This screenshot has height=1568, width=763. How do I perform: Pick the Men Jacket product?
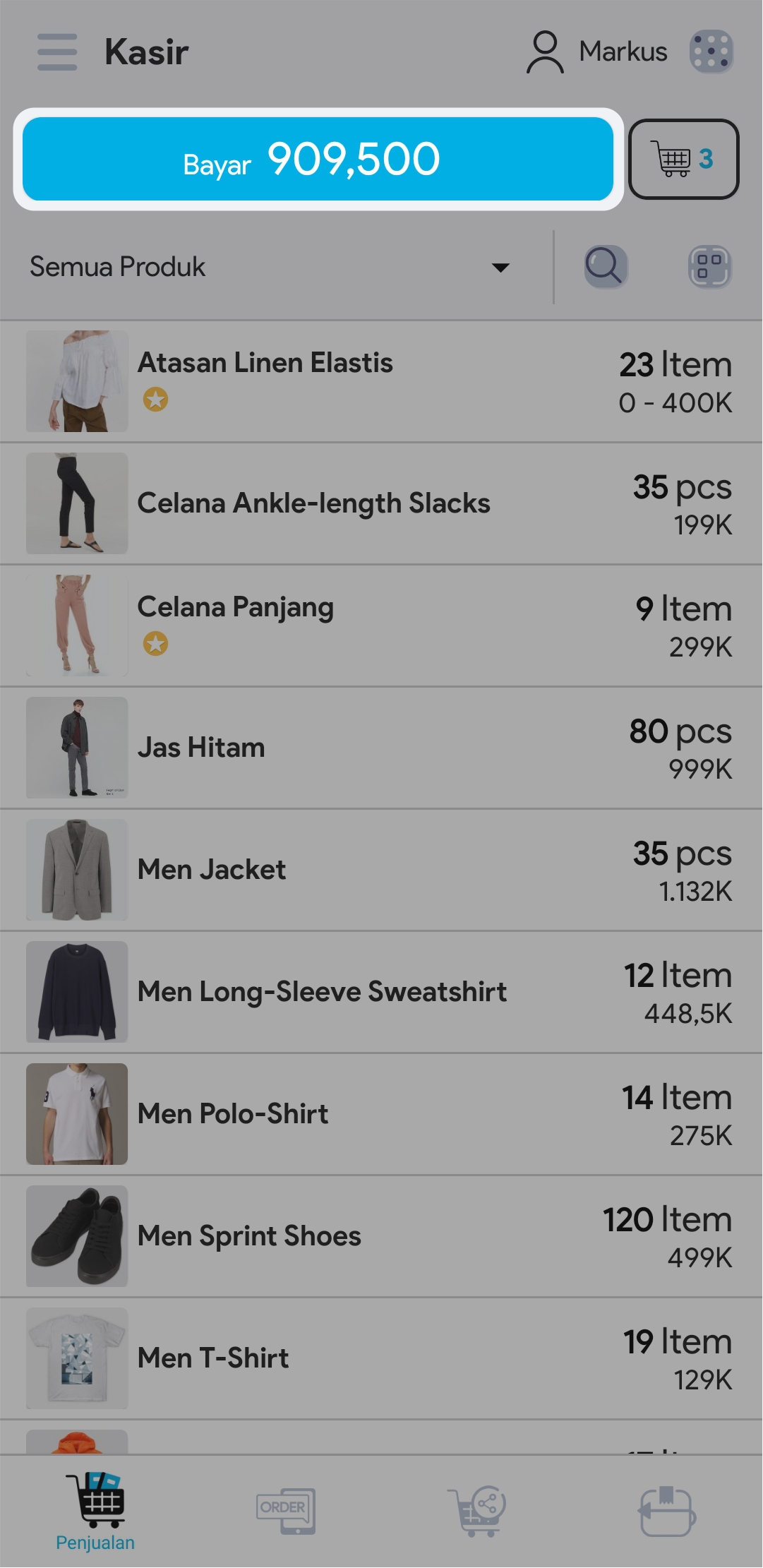coord(381,870)
